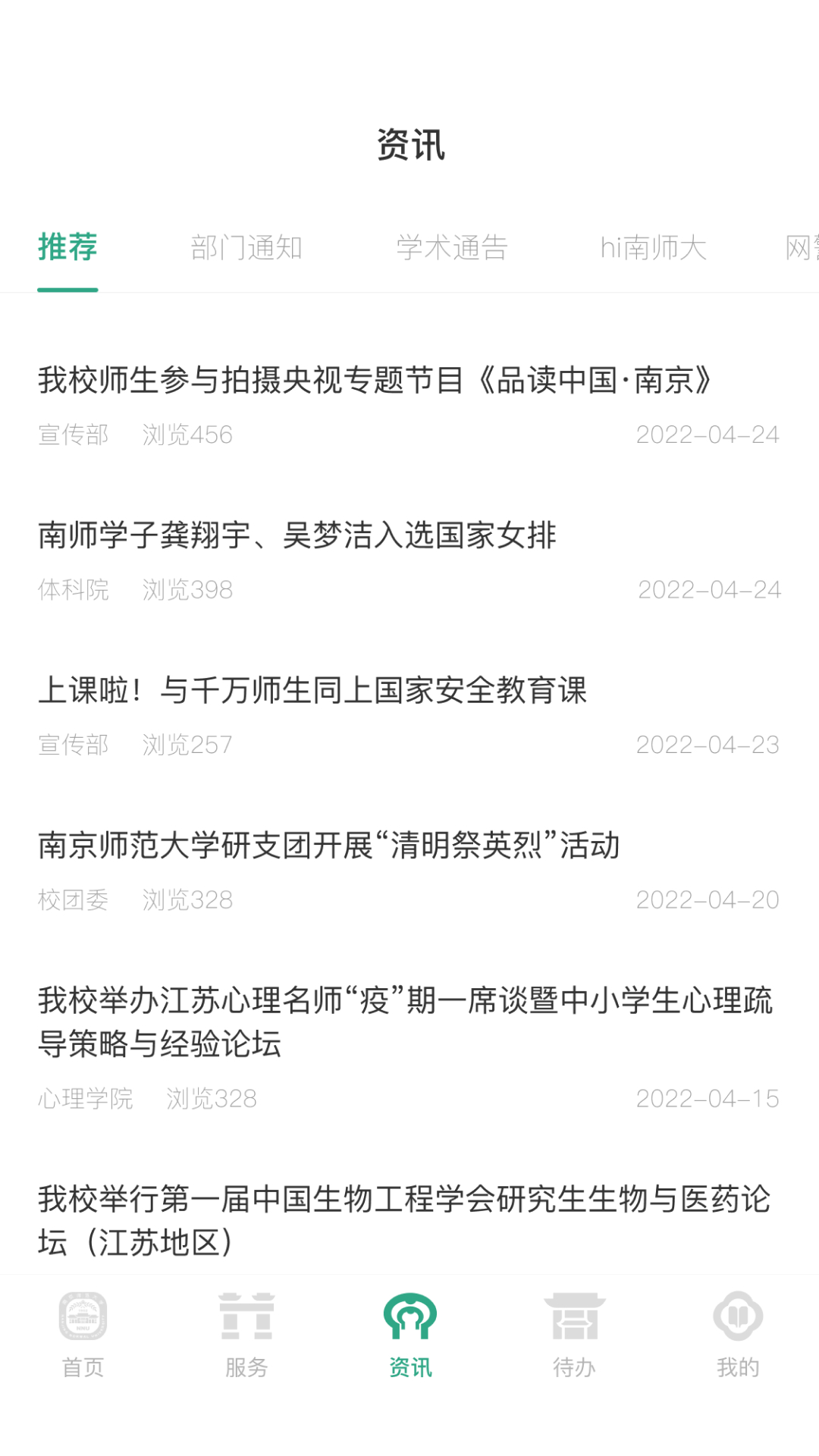Switch to the 部门通知 tab
Image resolution: width=819 pixels, height=1456 pixels.
[246, 248]
